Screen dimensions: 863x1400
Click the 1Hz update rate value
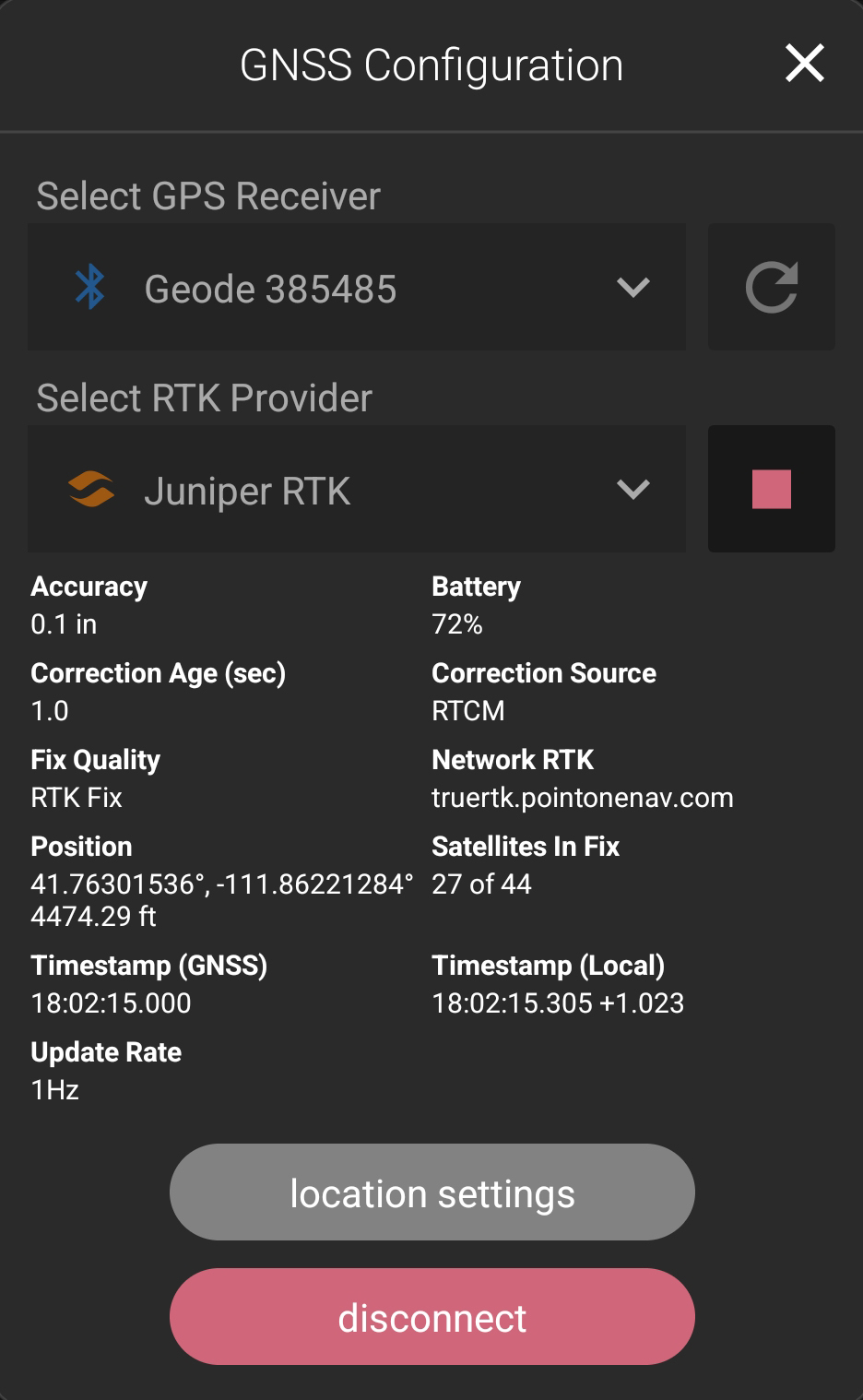point(54,1090)
